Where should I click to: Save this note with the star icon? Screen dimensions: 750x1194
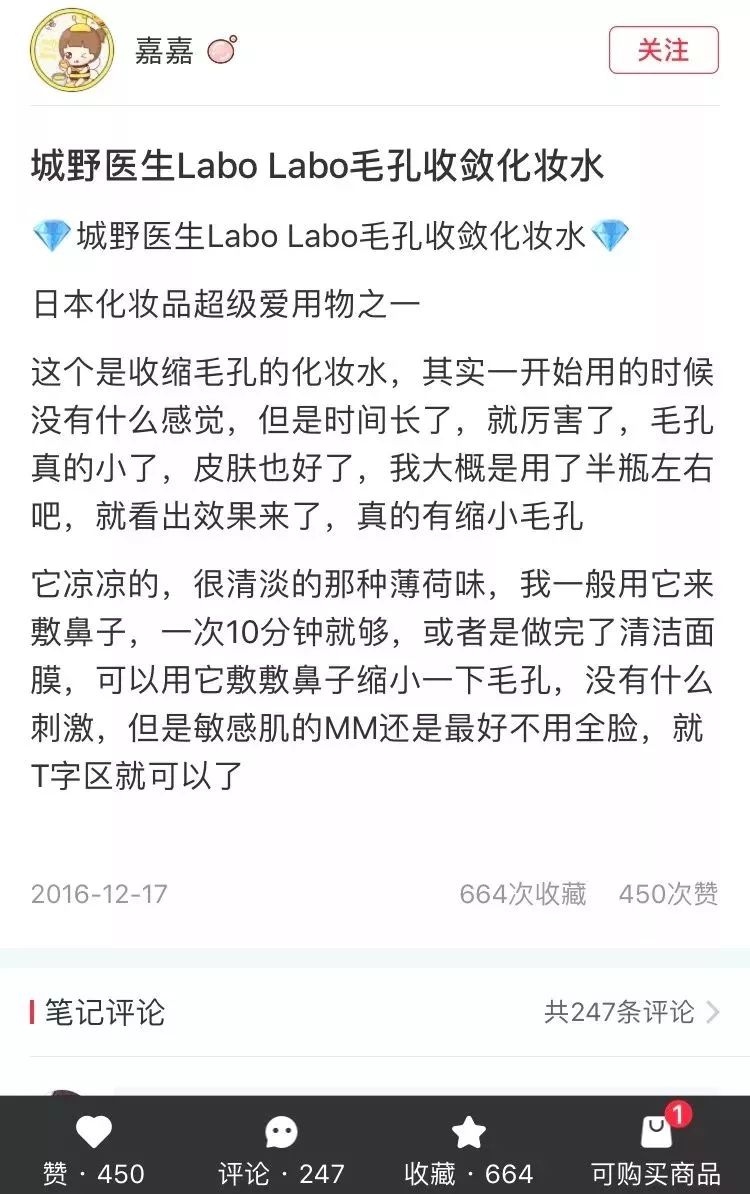468,1133
